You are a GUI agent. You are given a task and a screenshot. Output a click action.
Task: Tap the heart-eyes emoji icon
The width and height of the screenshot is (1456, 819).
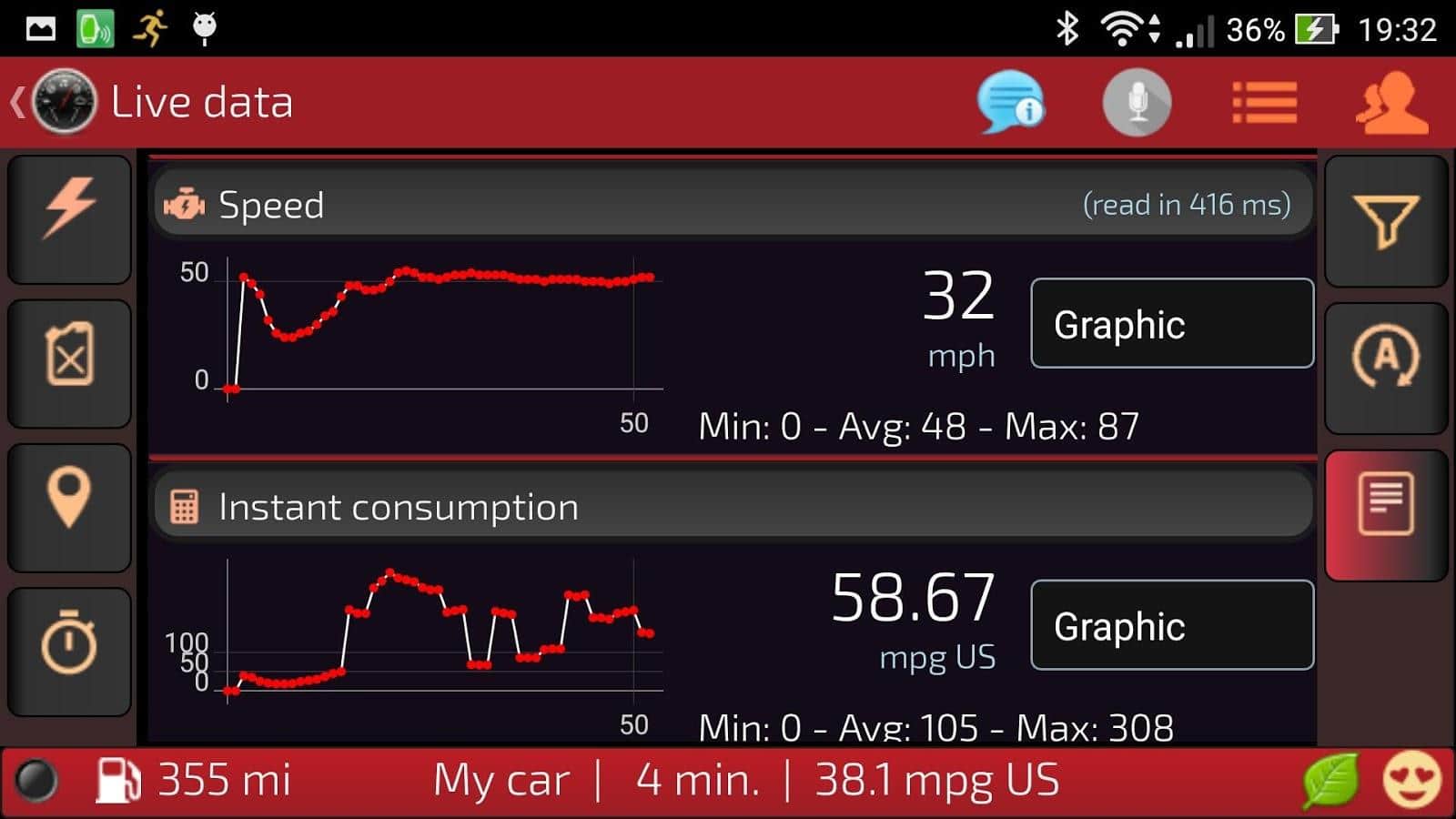coord(1411,781)
